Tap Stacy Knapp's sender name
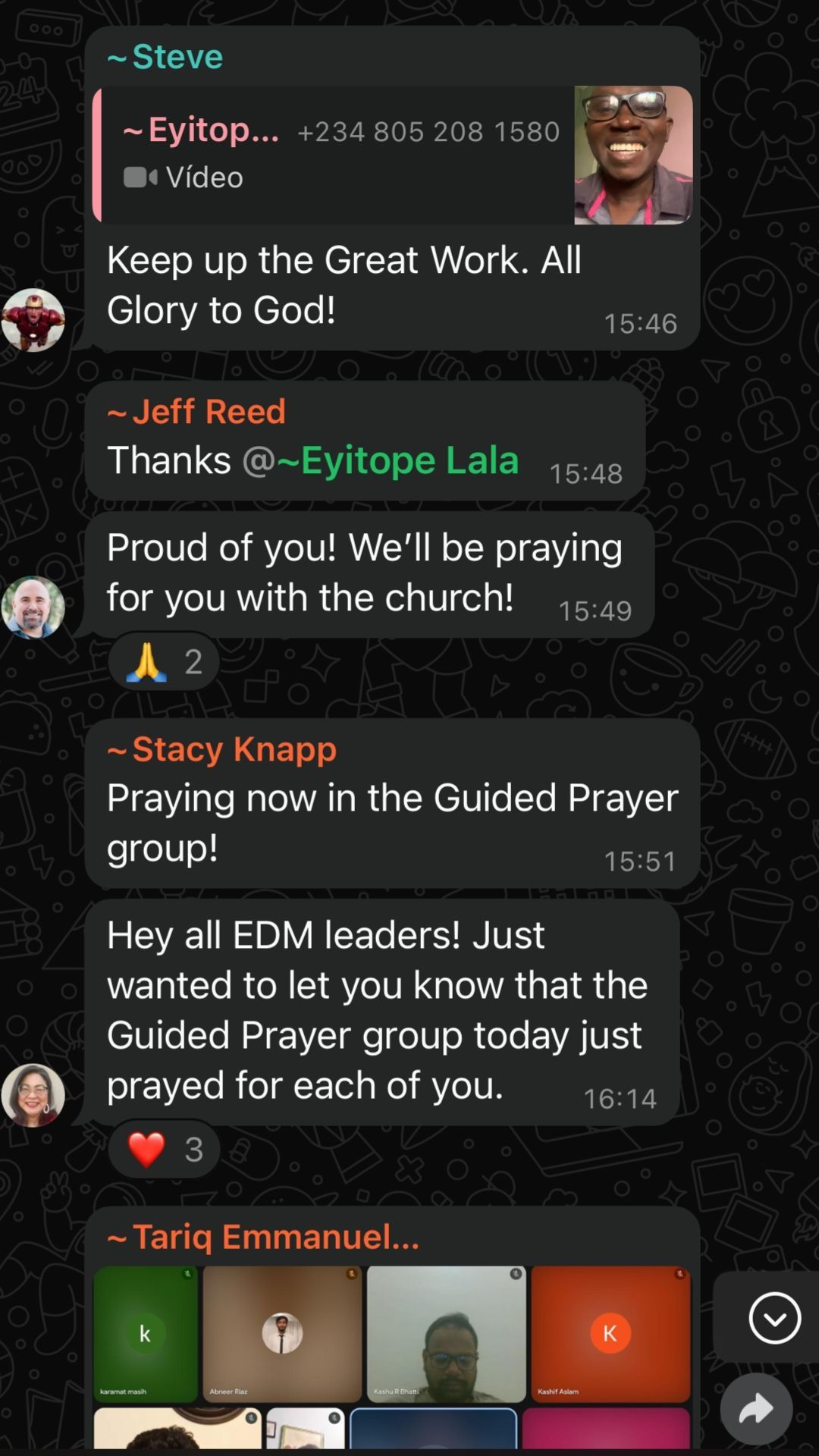This screenshot has width=819, height=1456. 223,749
